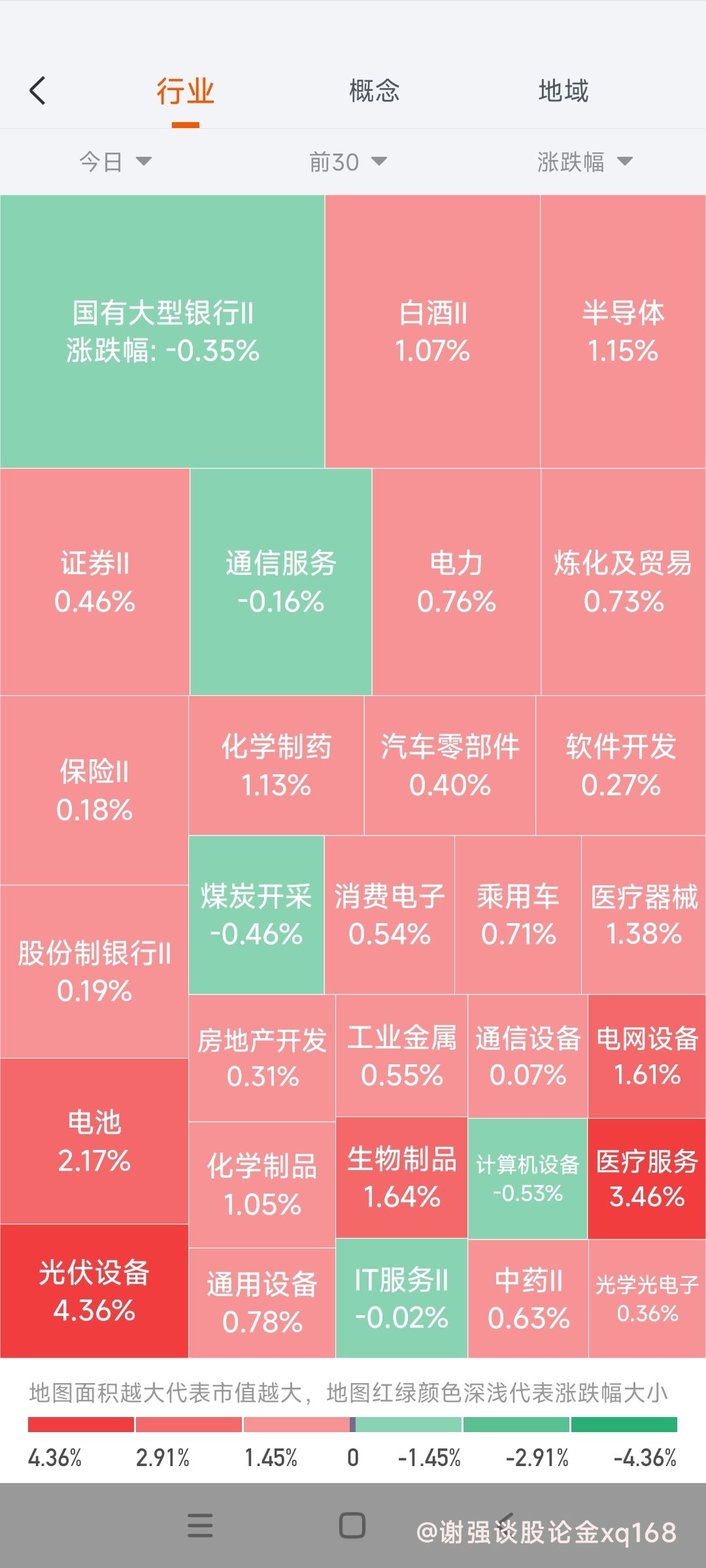706x1568 pixels.
Task: Tap the 电力 sector tile
Action: pos(456,581)
